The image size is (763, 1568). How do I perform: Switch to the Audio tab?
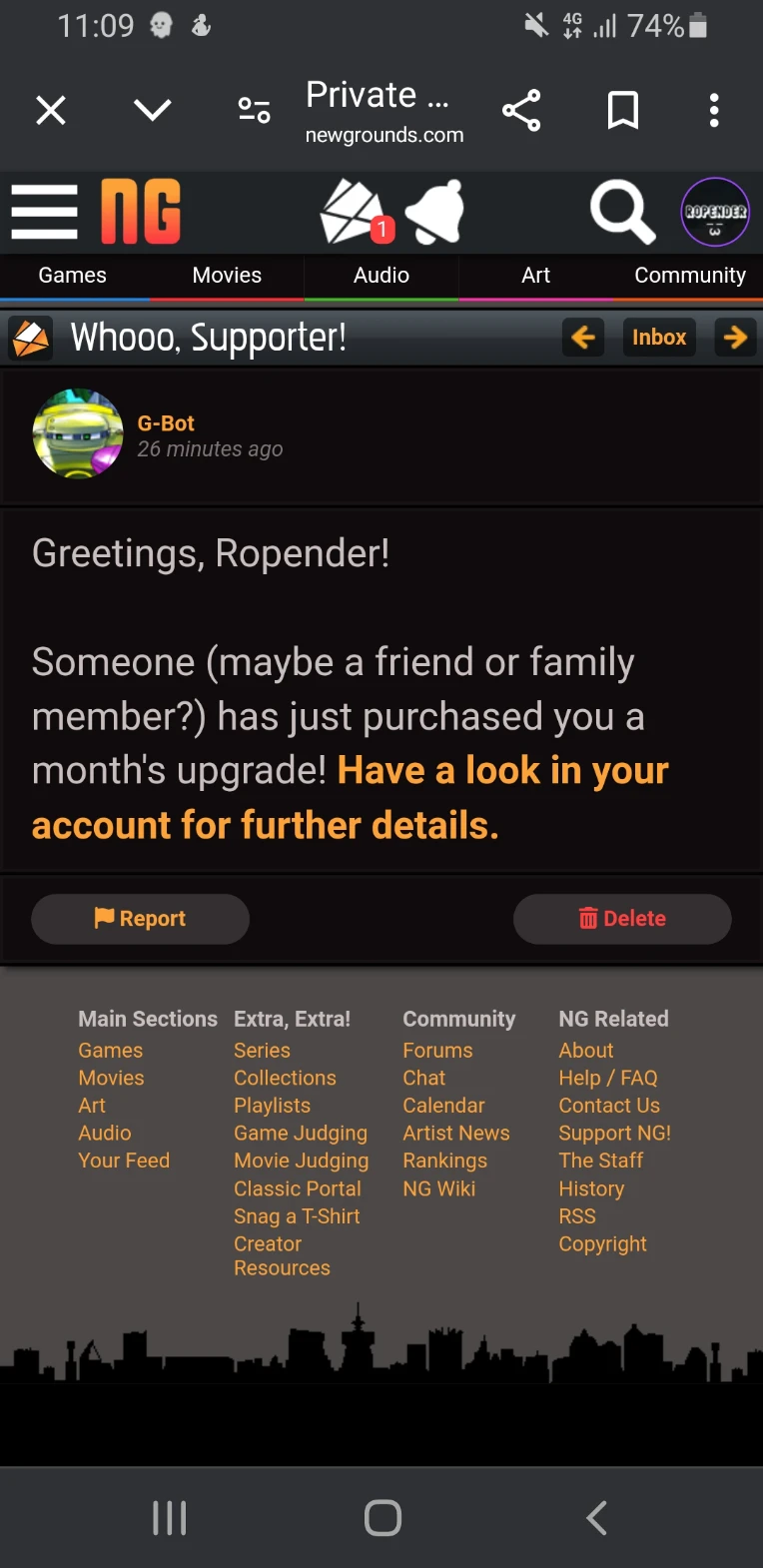pyautogui.click(x=381, y=276)
